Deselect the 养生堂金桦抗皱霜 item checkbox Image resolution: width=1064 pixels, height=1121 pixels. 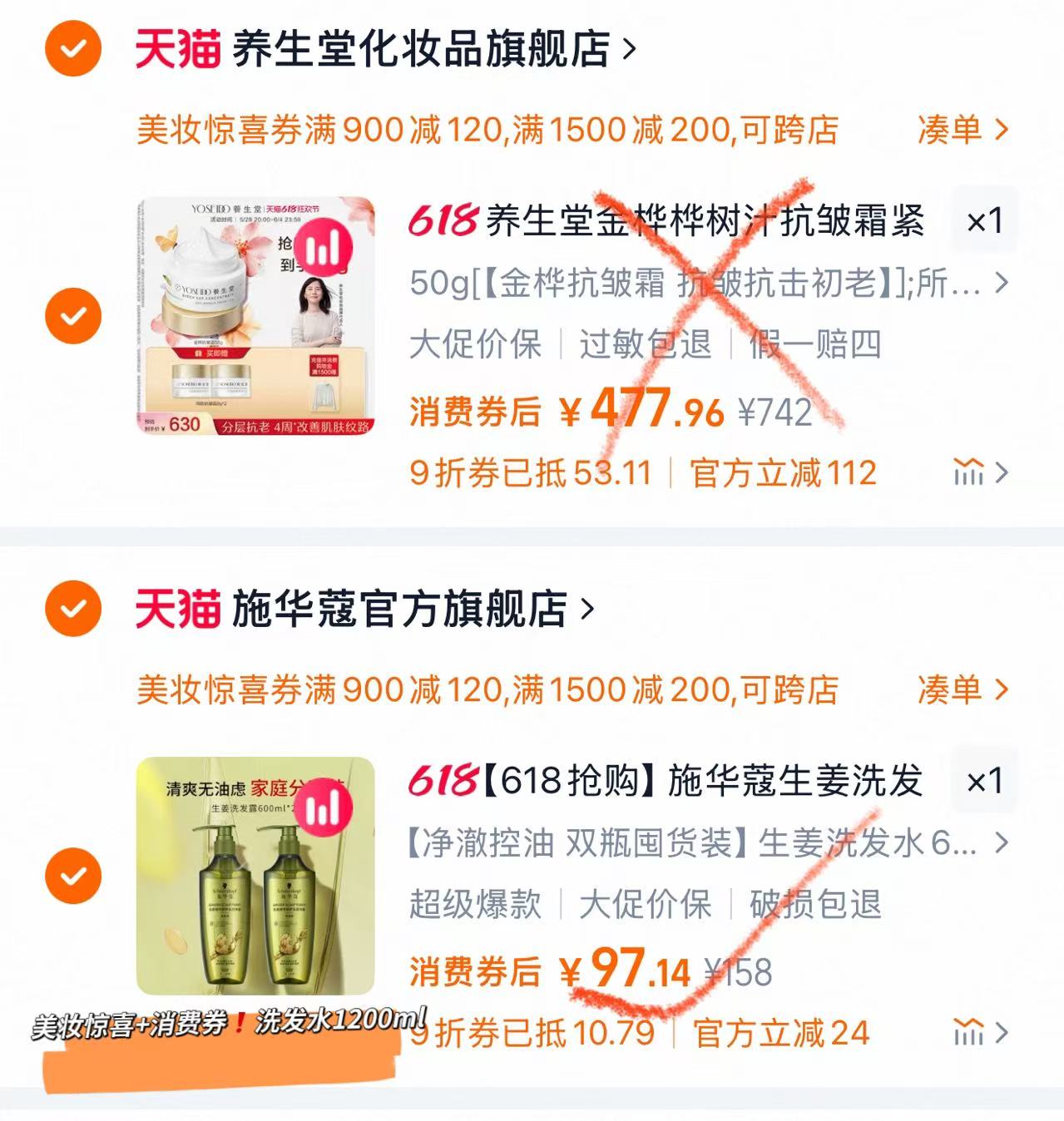click(x=73, y=316)
